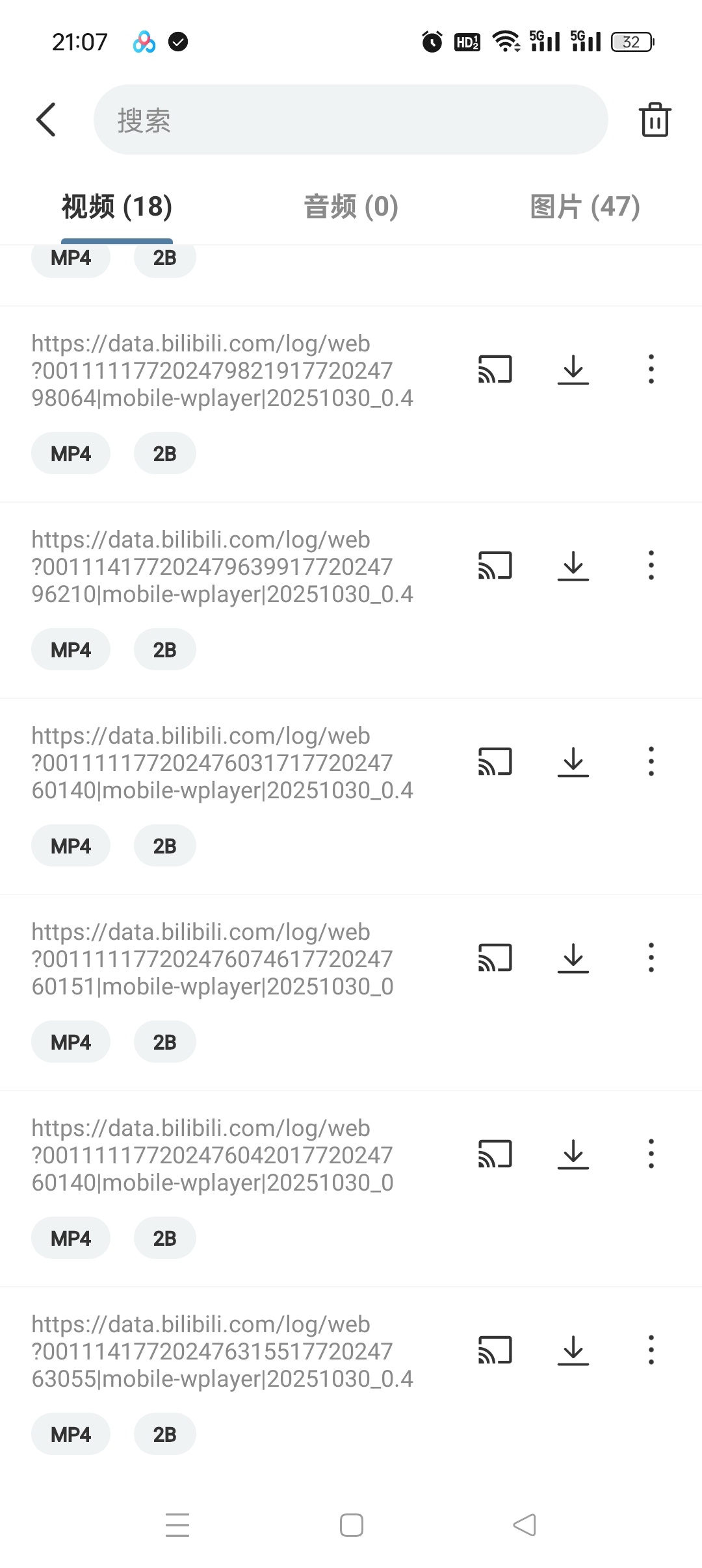Image resolution: width=702 pixels, height=1568 pixels.
Task: Switch to the 图片 tab
Action: click(x=584, y=207)
